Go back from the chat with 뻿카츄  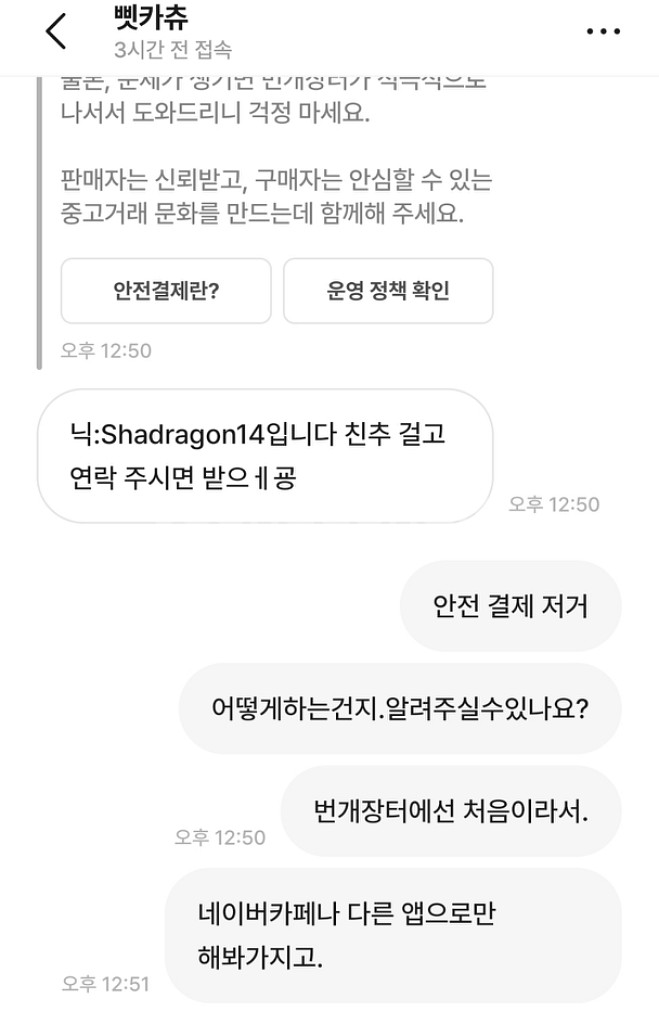click(55, 32)
